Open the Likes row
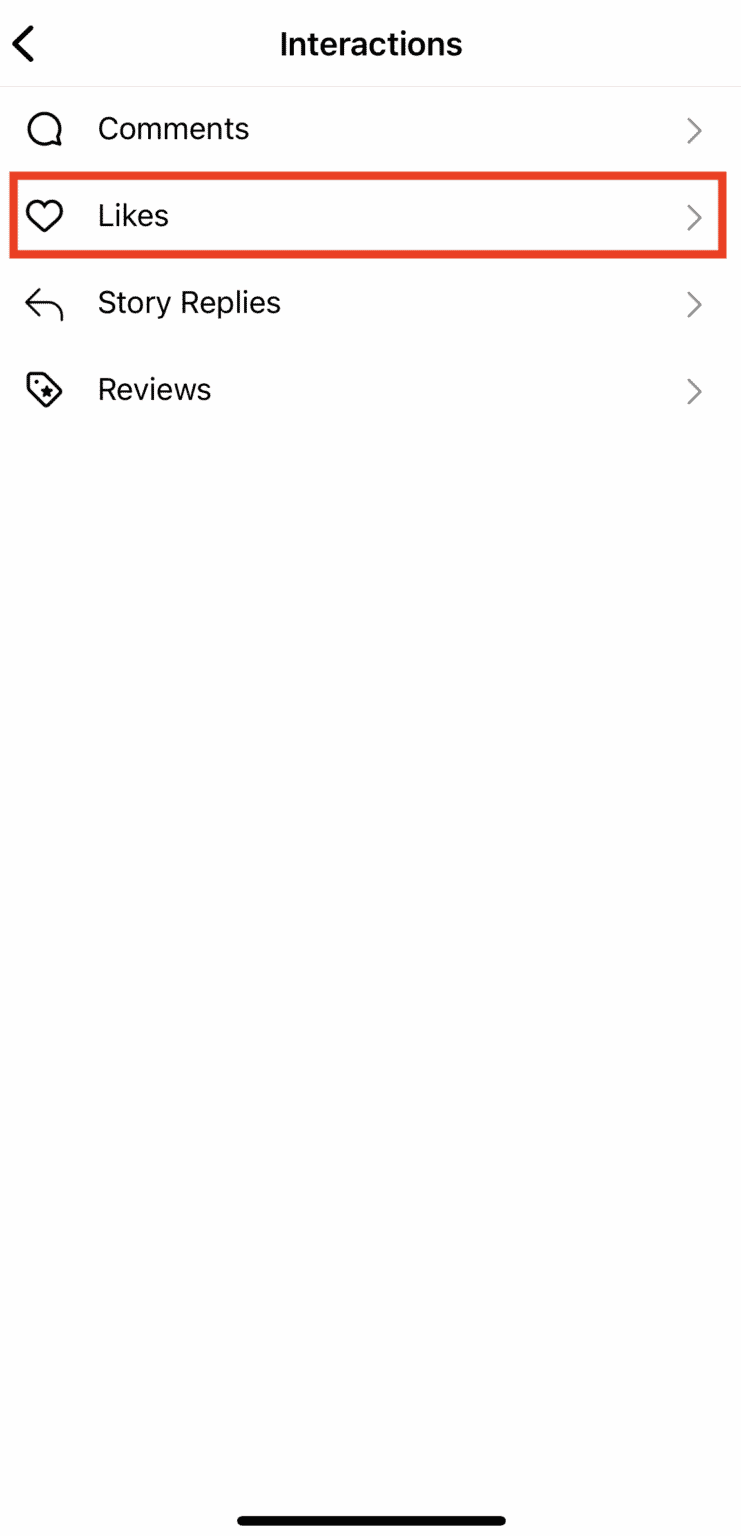This screenshot has width=741, height=1536. click(133, 216)
